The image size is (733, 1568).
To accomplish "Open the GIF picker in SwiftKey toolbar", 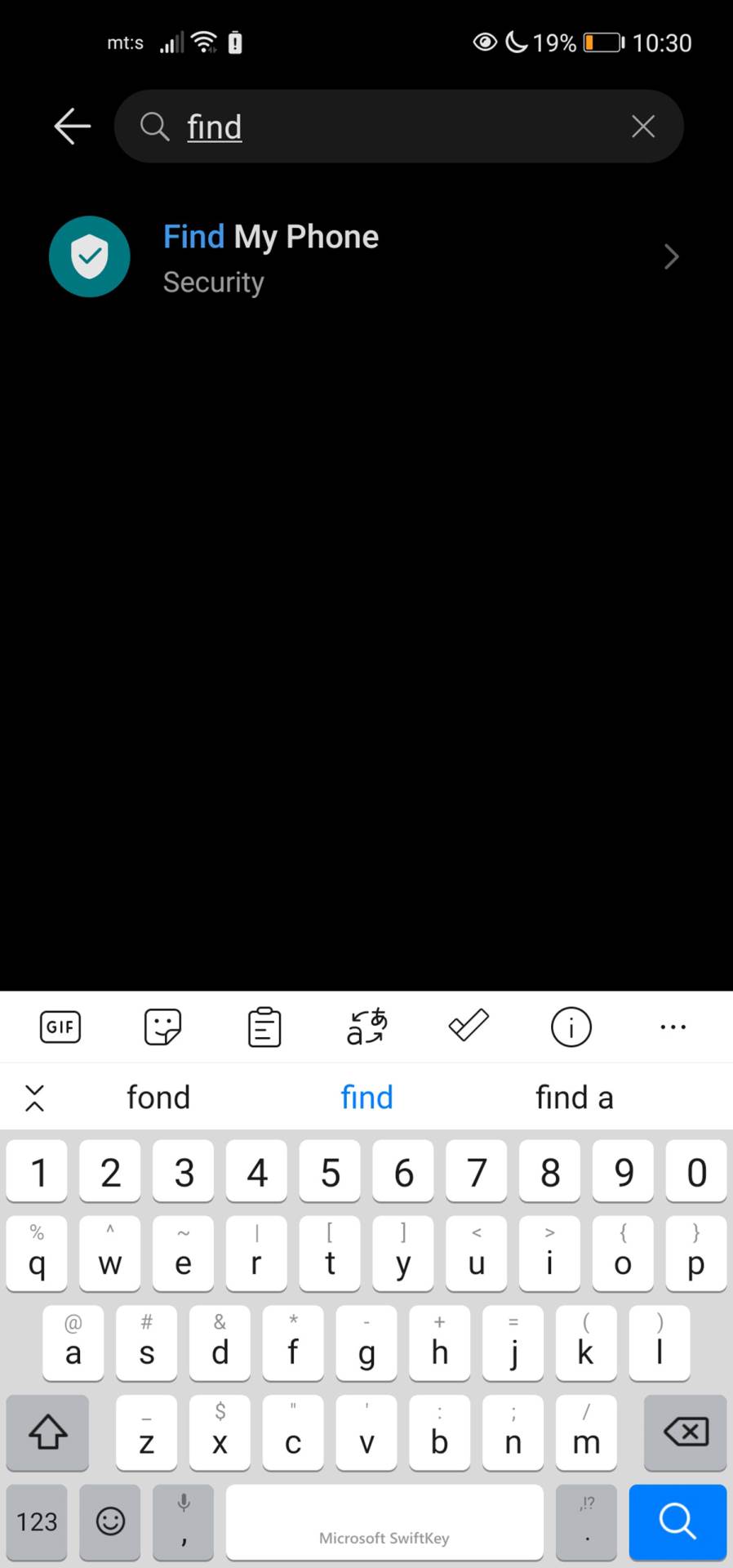I will click(60, 1027).
